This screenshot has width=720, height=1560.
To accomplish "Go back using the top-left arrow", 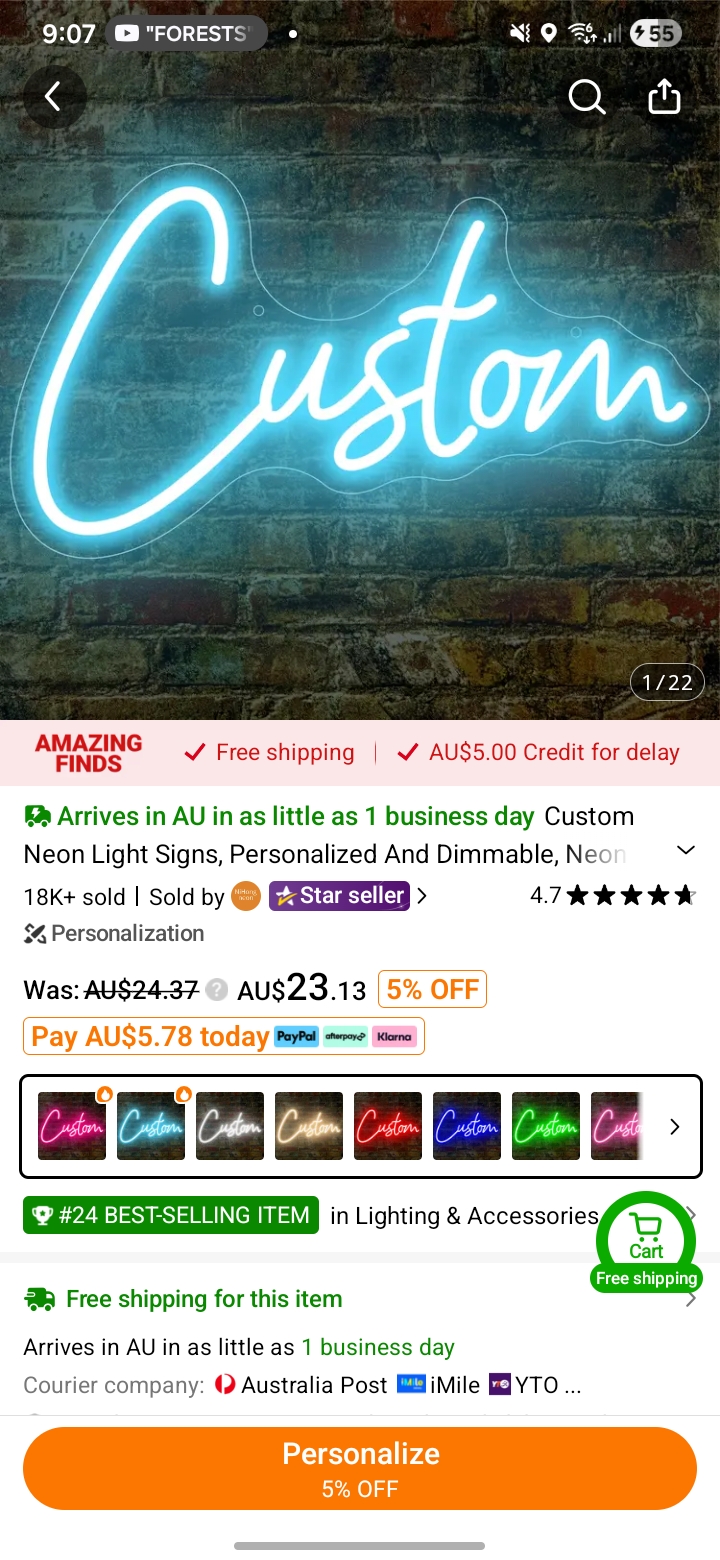I will (x=54, y=97).
